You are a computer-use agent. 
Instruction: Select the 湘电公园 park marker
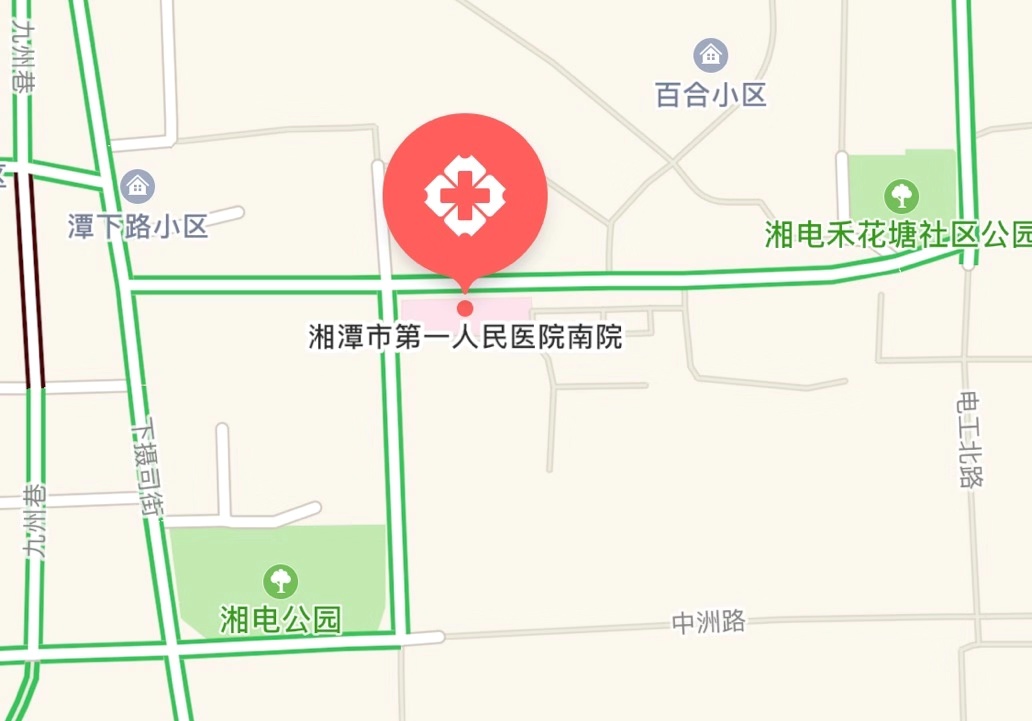point(281,580)
